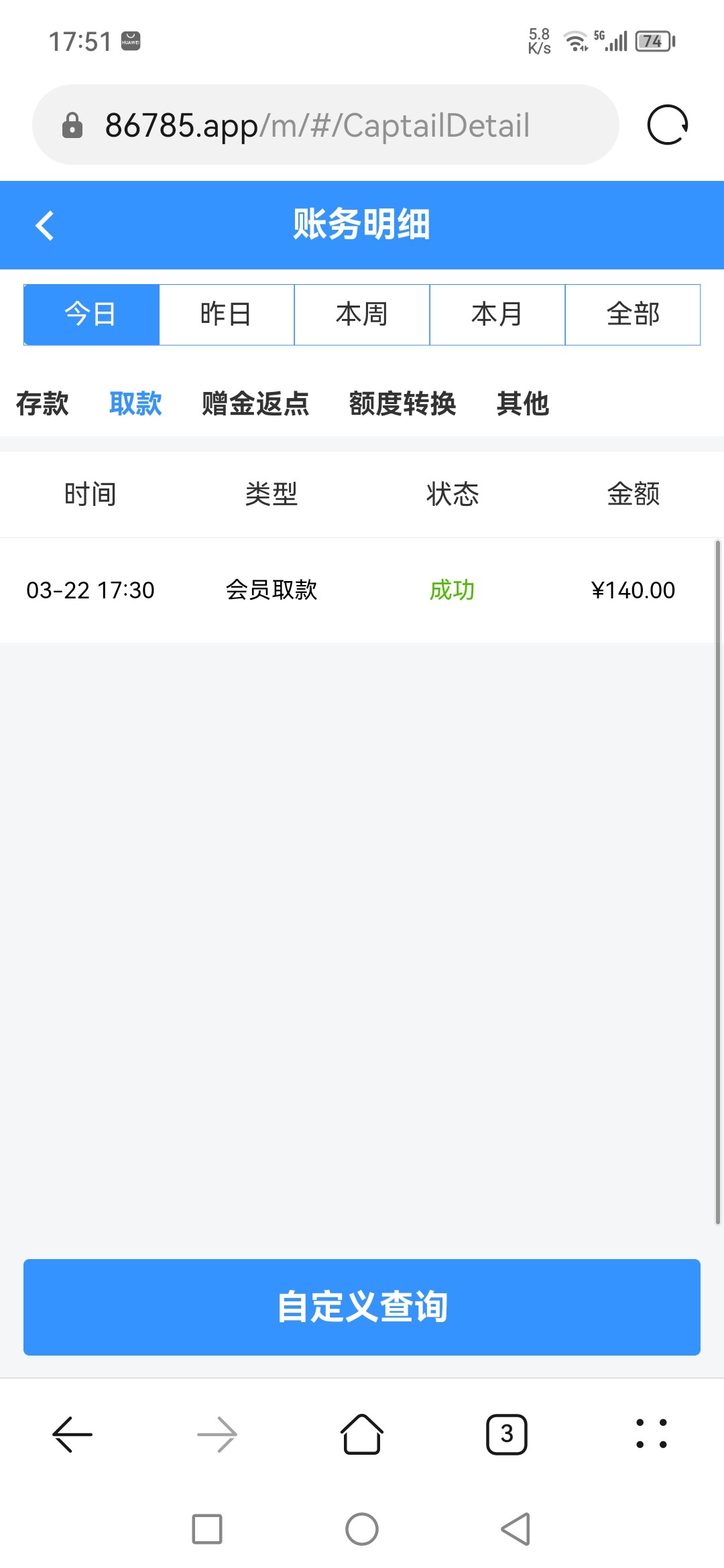
Task: Tap the lock icon in the address bar
Action: 74,125
